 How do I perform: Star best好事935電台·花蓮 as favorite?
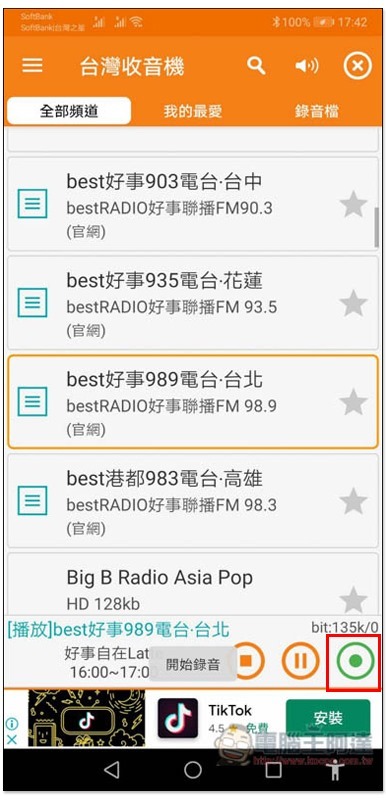click(x=353, y=304)
